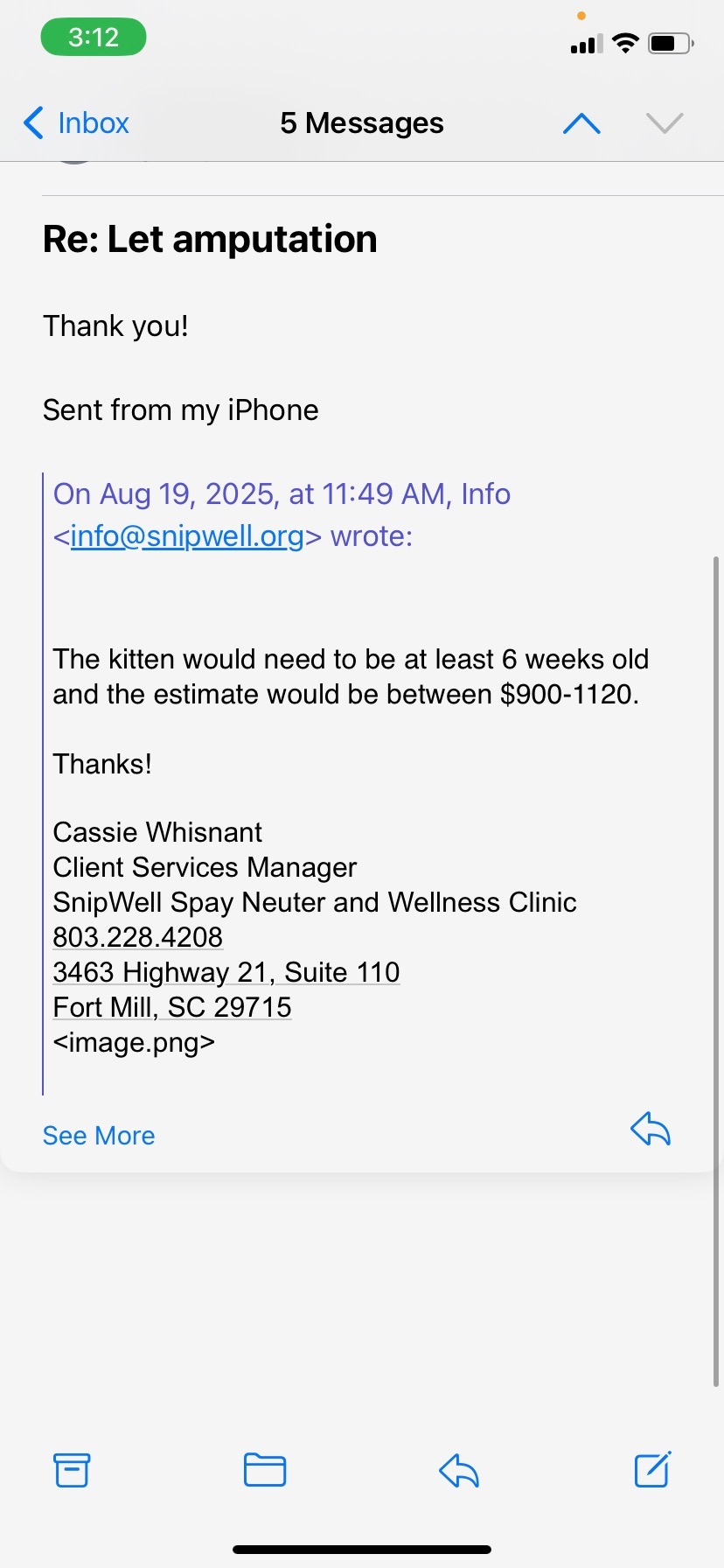Archive this email thread

pos(72,1470)
